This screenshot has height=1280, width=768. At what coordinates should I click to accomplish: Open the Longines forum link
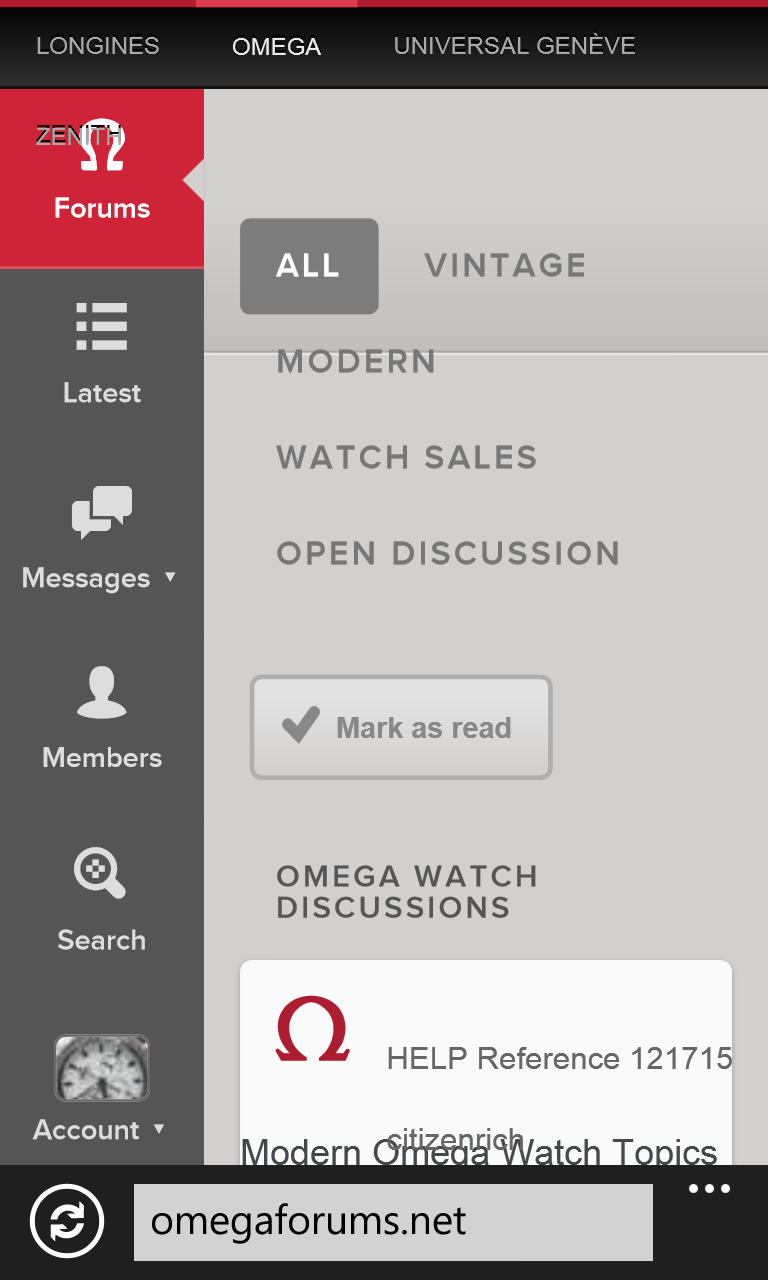click(97, 46)
